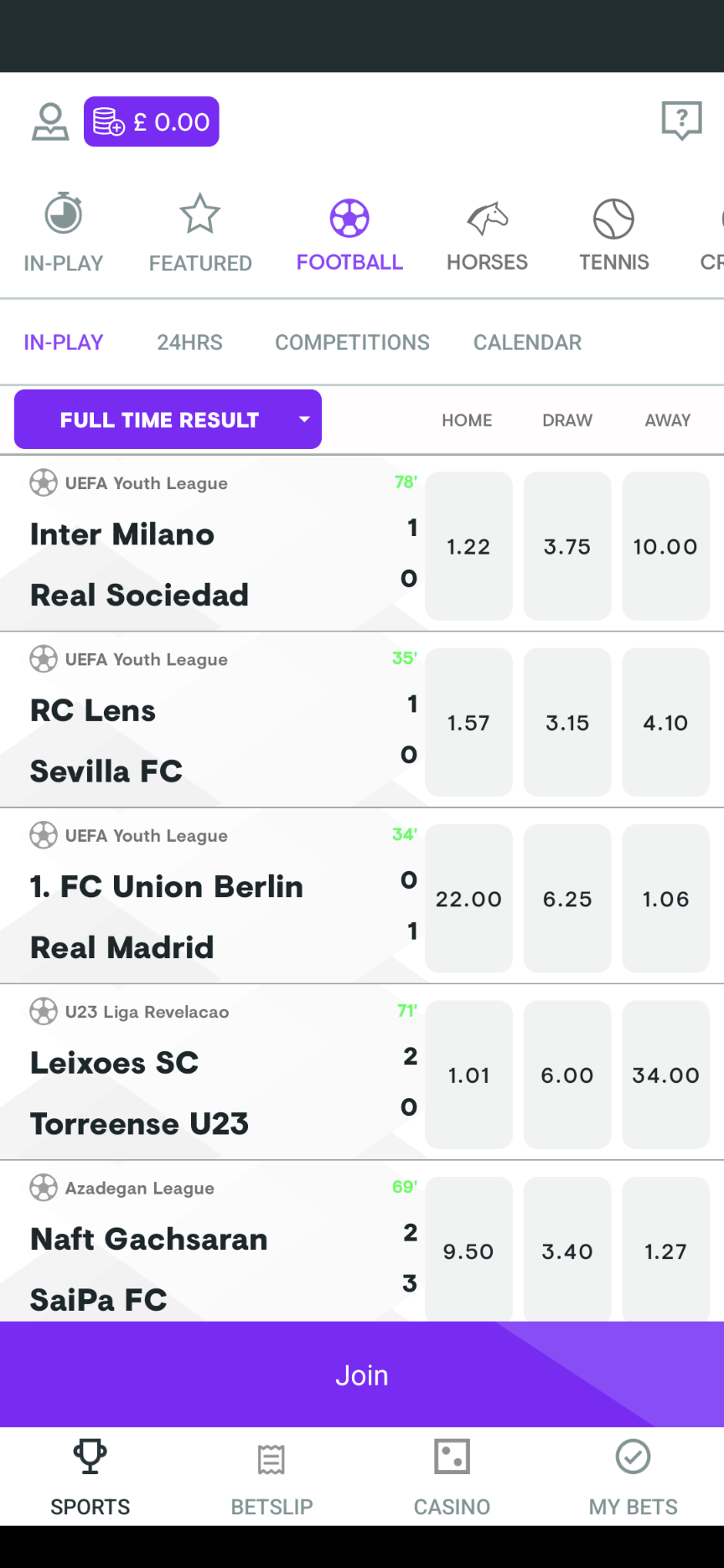This screenshot has width=724, height=1568.
Task: Select the Tennis sport icon
Action: (x=614, y=217)
